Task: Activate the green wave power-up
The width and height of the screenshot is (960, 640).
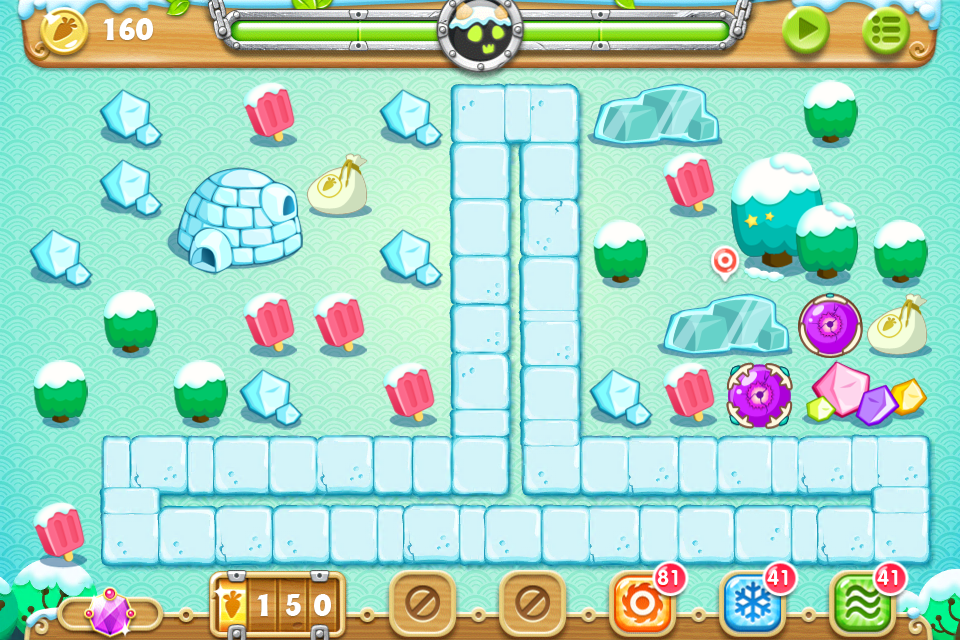Action: pyautogui.click(x=860, y=603)
